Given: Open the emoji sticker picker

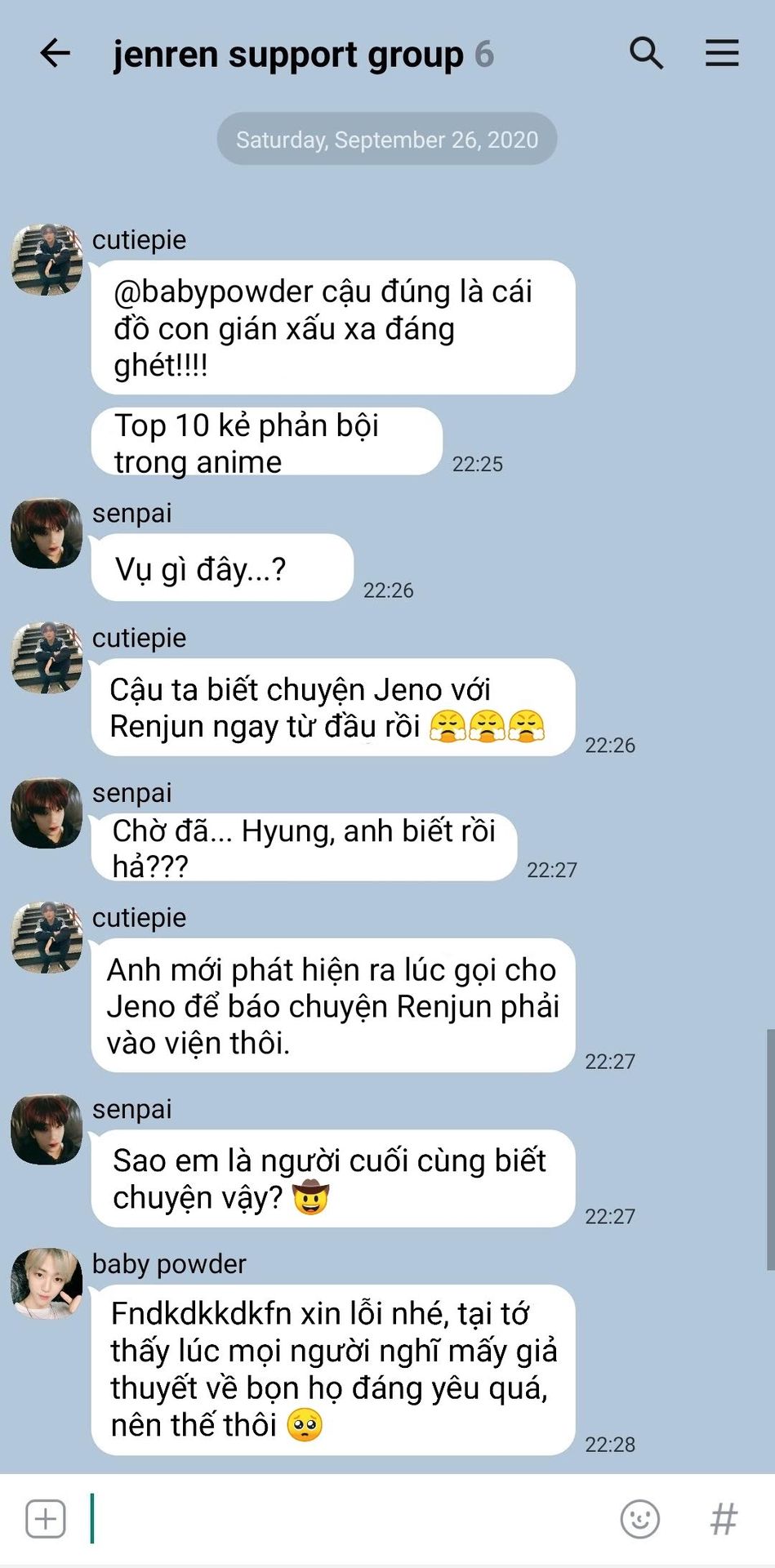Looking at the screenshot, I should coord(640,1519).
